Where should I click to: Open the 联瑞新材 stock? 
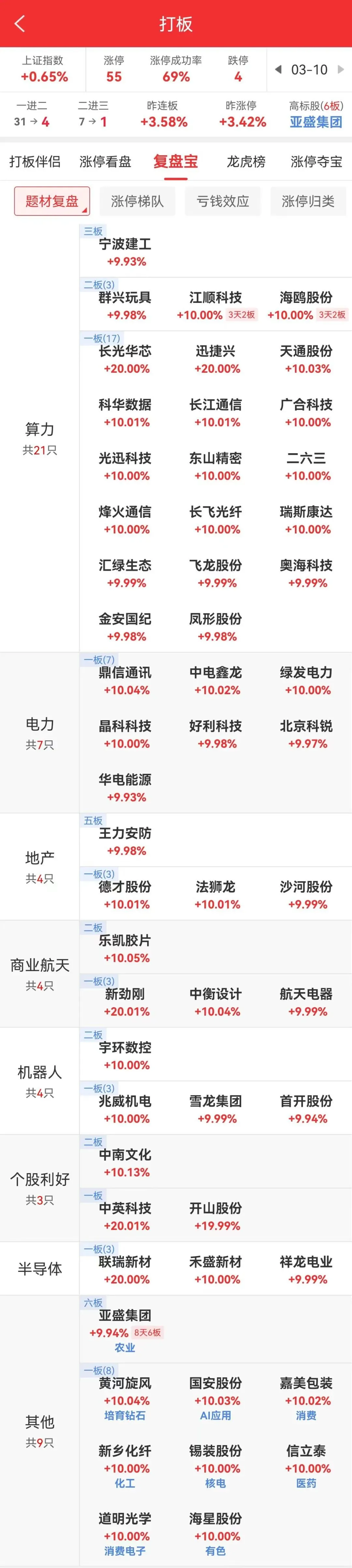(x=125, y=1270)
